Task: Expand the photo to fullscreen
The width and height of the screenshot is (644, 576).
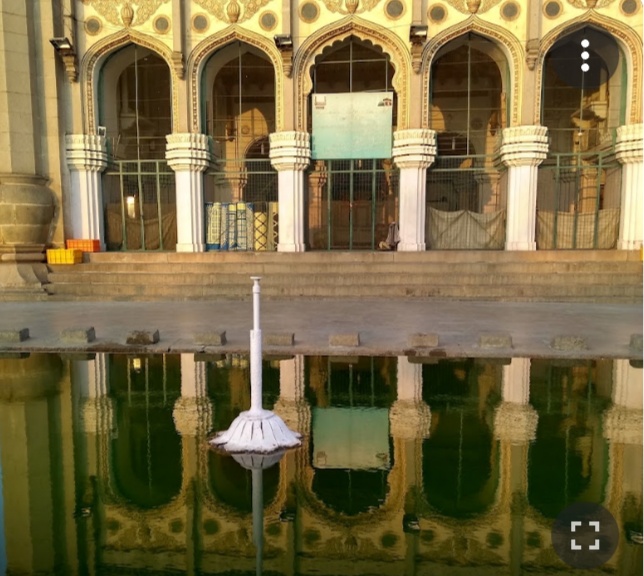Action: 585,535
